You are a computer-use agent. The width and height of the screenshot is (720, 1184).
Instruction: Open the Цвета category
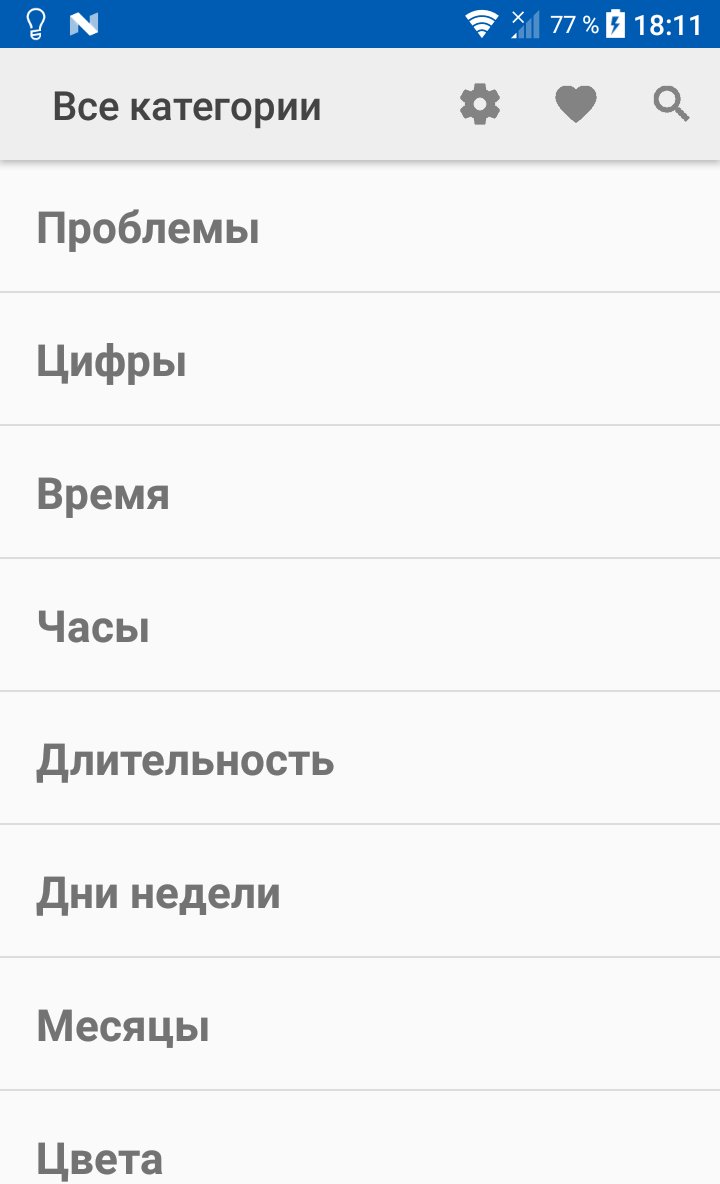click(360, 1138)
